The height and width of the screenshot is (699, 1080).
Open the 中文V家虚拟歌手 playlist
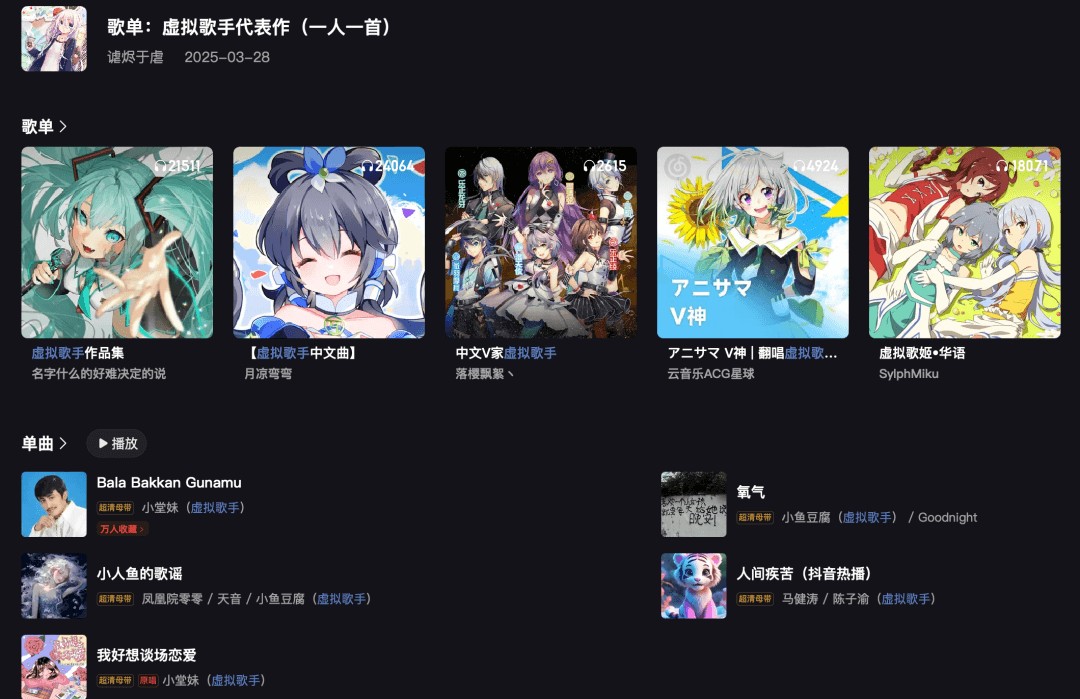coord(541,243)
